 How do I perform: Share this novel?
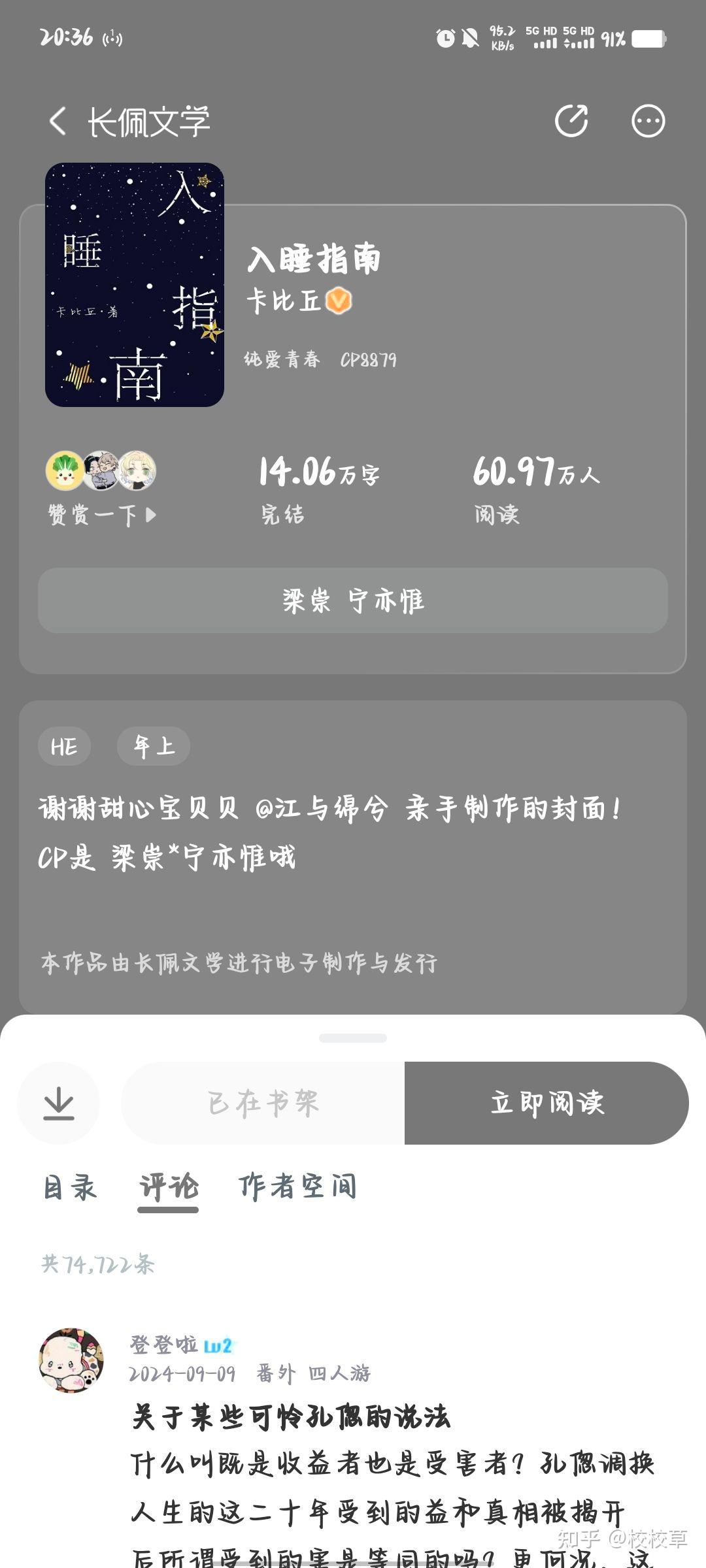point(571,122)
